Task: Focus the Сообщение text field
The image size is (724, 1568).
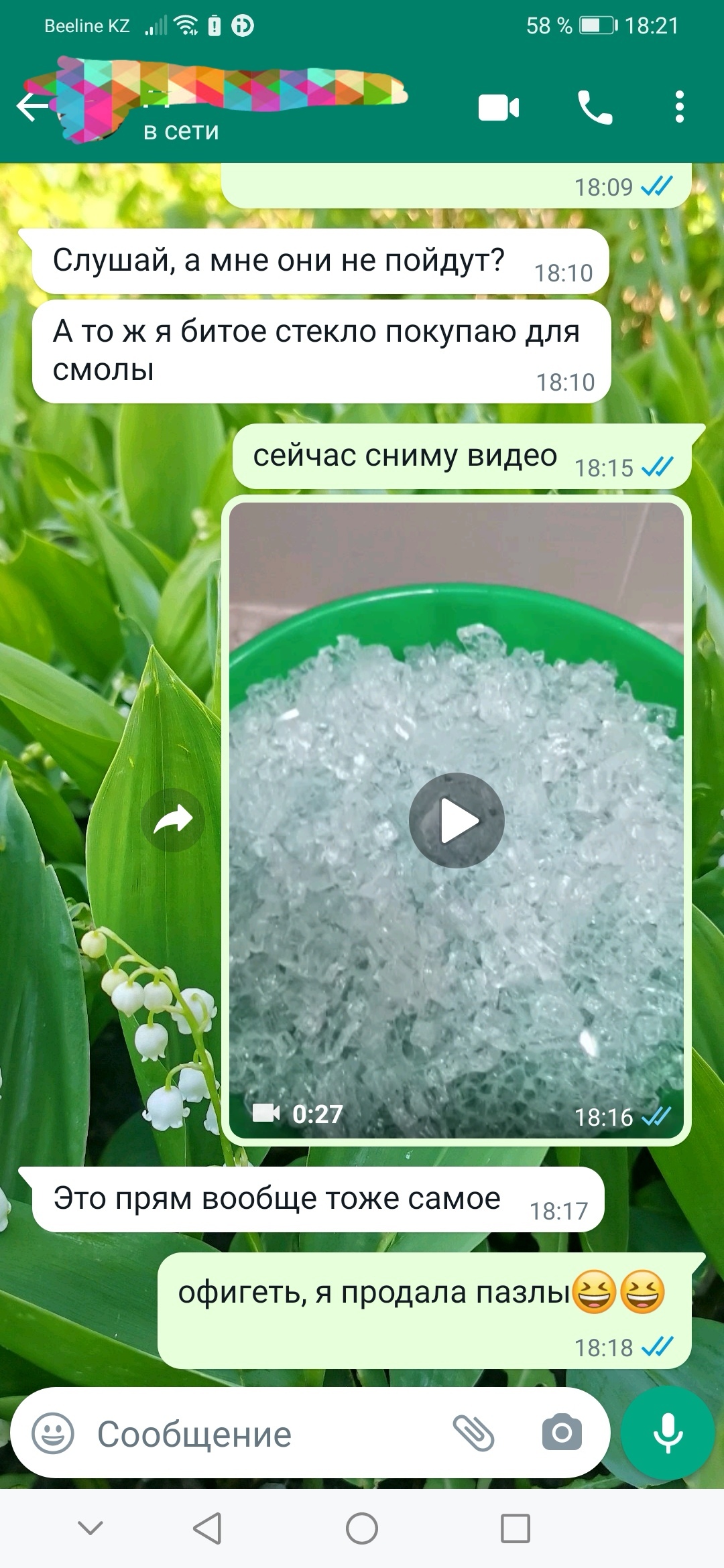Action: [x=268, y=1434]
